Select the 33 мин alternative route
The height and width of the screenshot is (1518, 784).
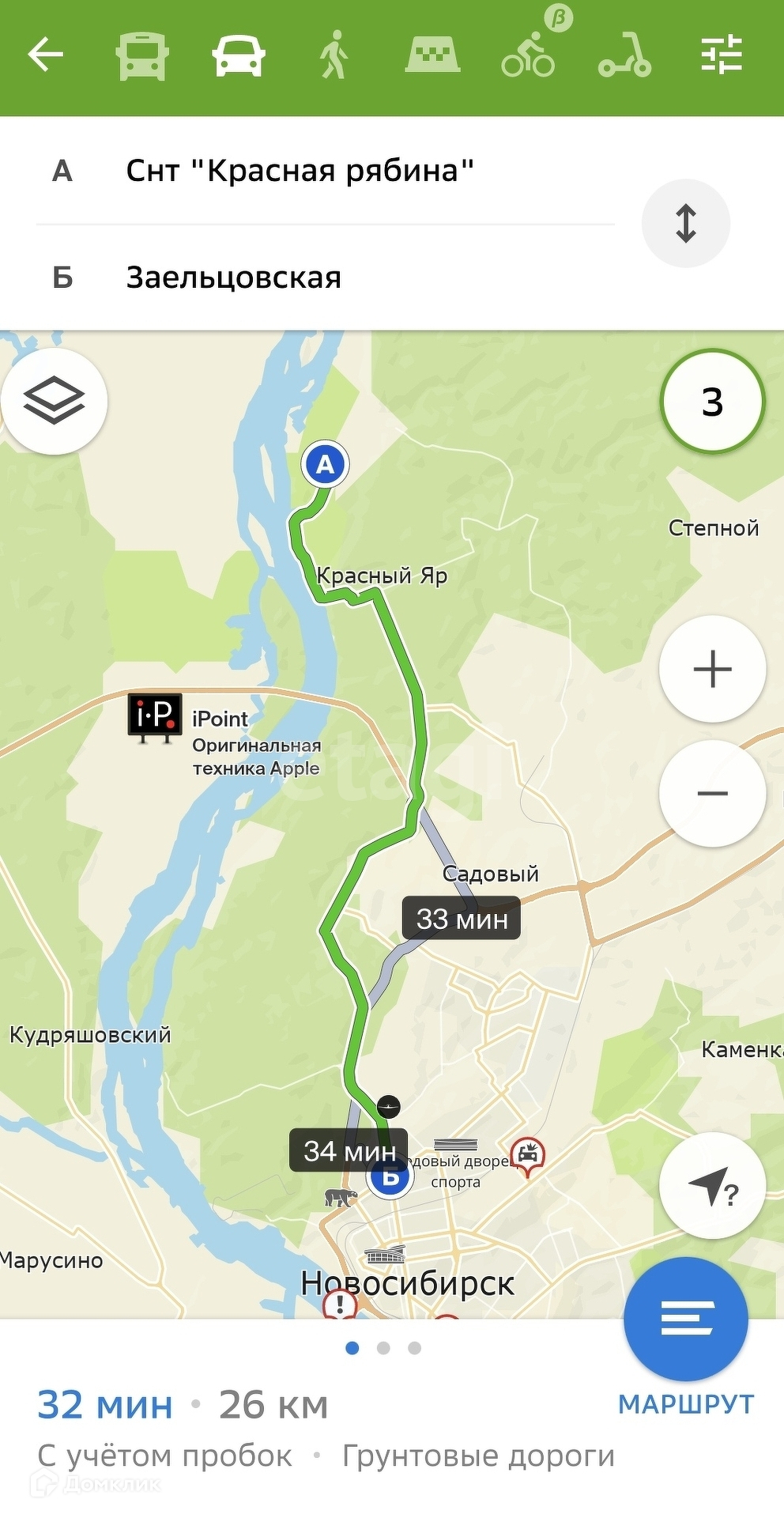(x=462, y=919)
